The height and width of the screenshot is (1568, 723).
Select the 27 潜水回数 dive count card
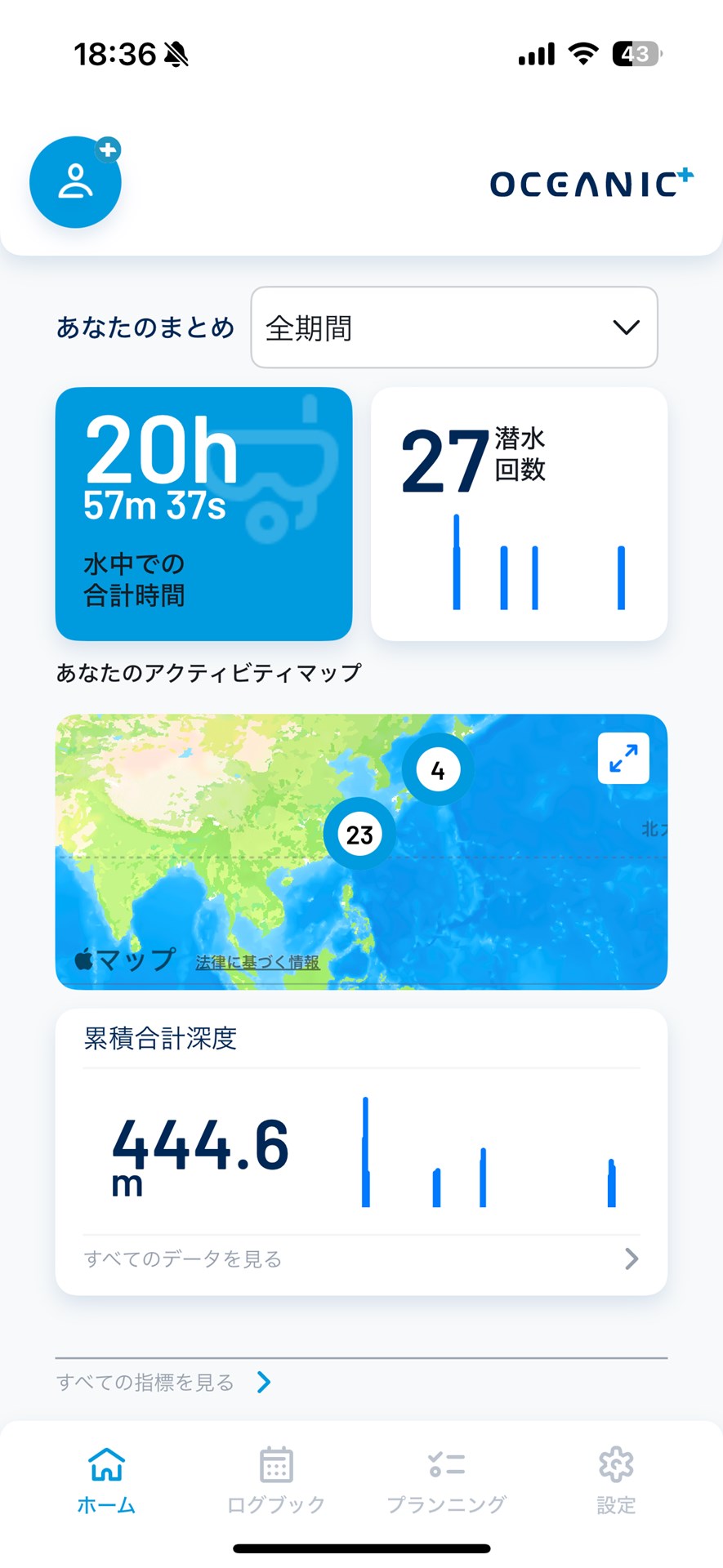tap(520, 513)
